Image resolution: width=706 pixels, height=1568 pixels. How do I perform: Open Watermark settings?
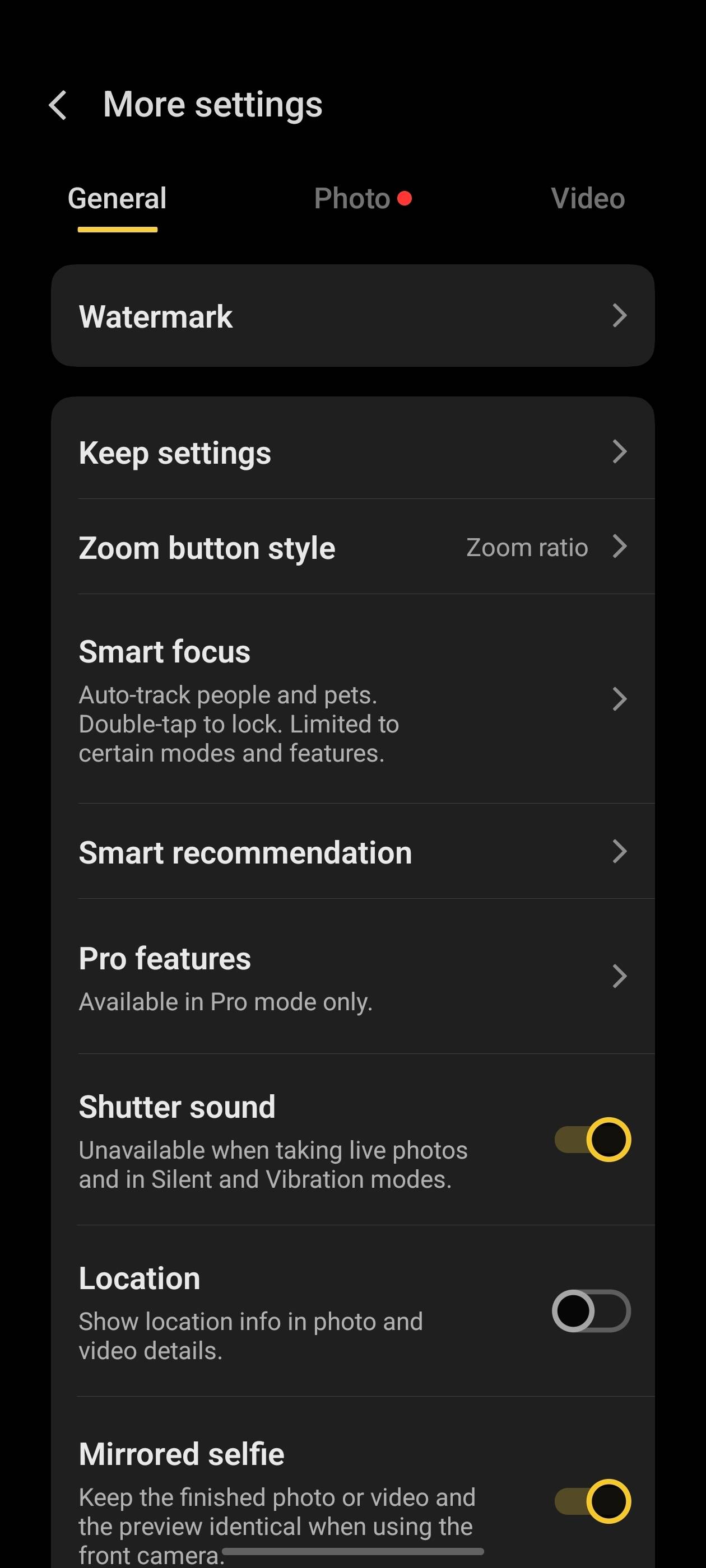point(352,316)
